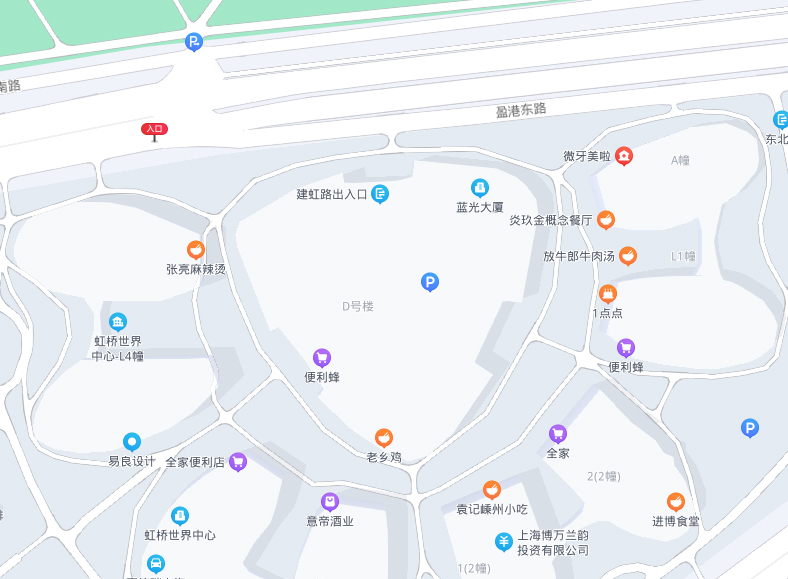Select the 意帝酒业 shop marker
This screenshot has height=579, width=788.
tap(330, 501)
